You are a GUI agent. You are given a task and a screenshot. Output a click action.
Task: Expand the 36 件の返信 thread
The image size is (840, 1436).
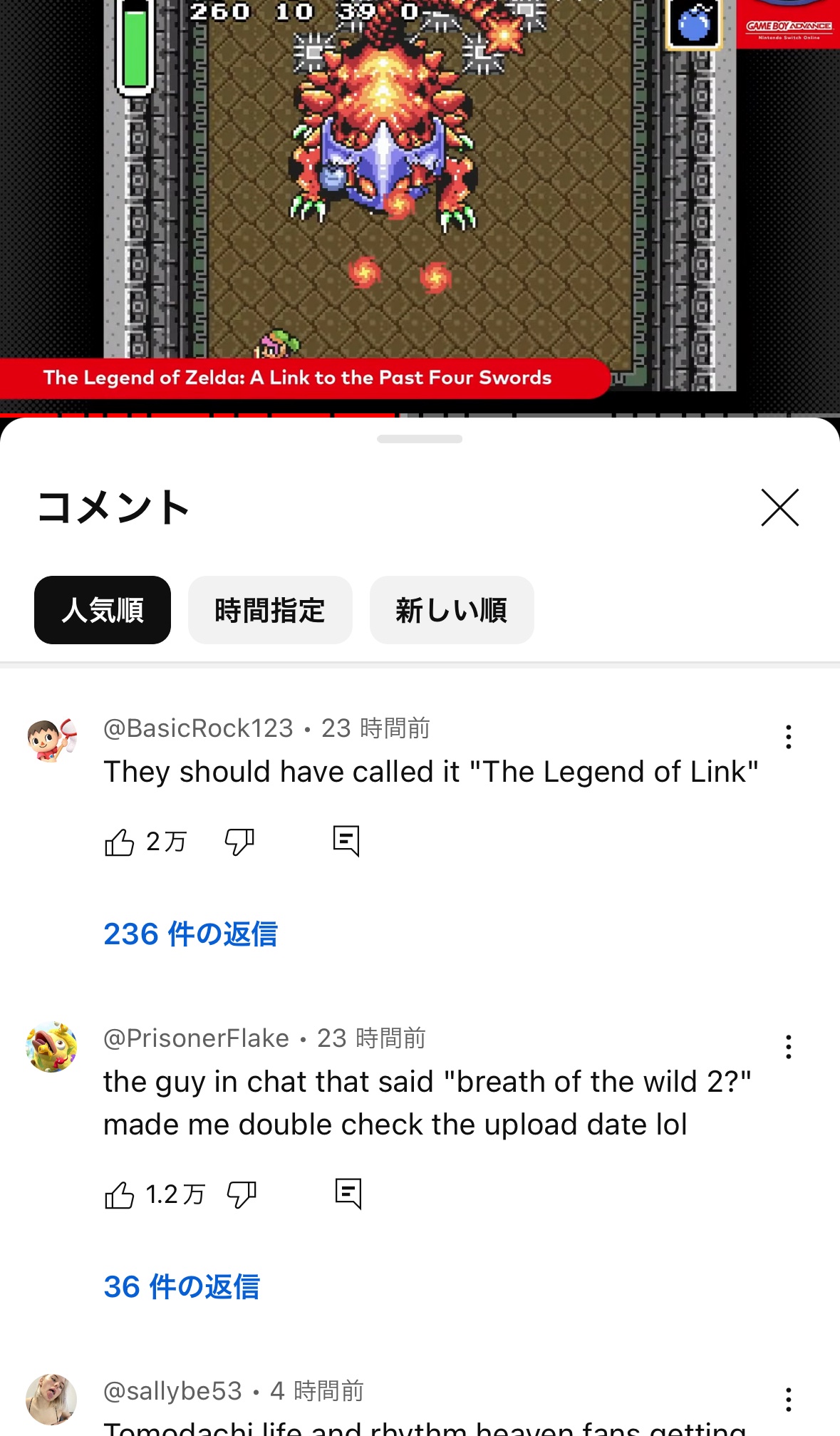pyautogui.click(x=182, y=1286)
